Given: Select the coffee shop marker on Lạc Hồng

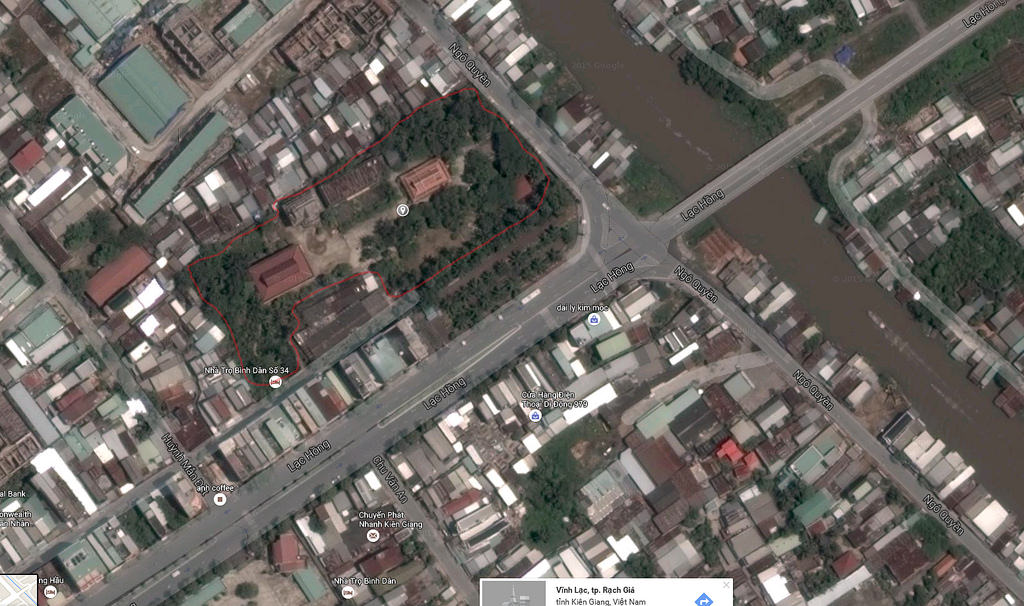Looking at the screenshot, I should (219, 499).
